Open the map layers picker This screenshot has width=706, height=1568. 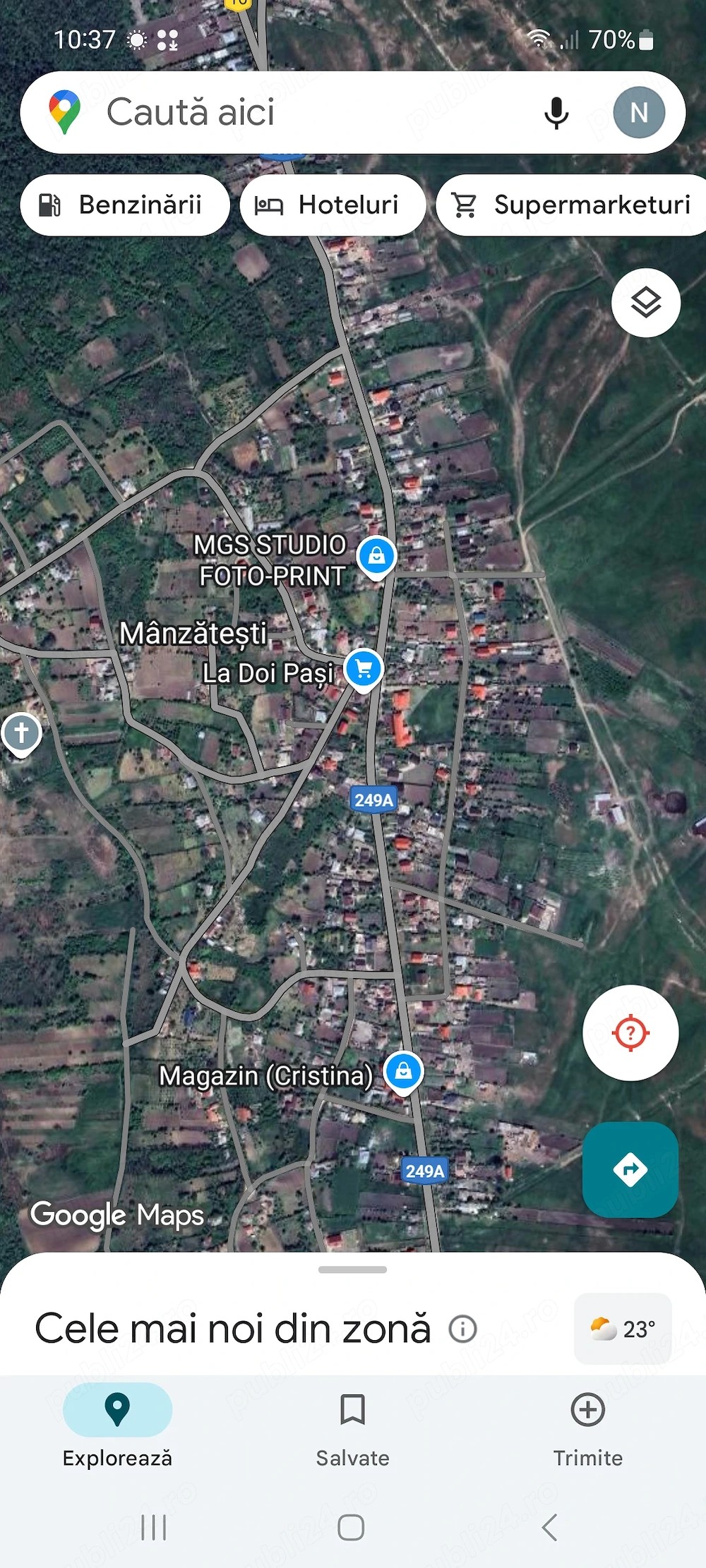(x=645, y=303)
